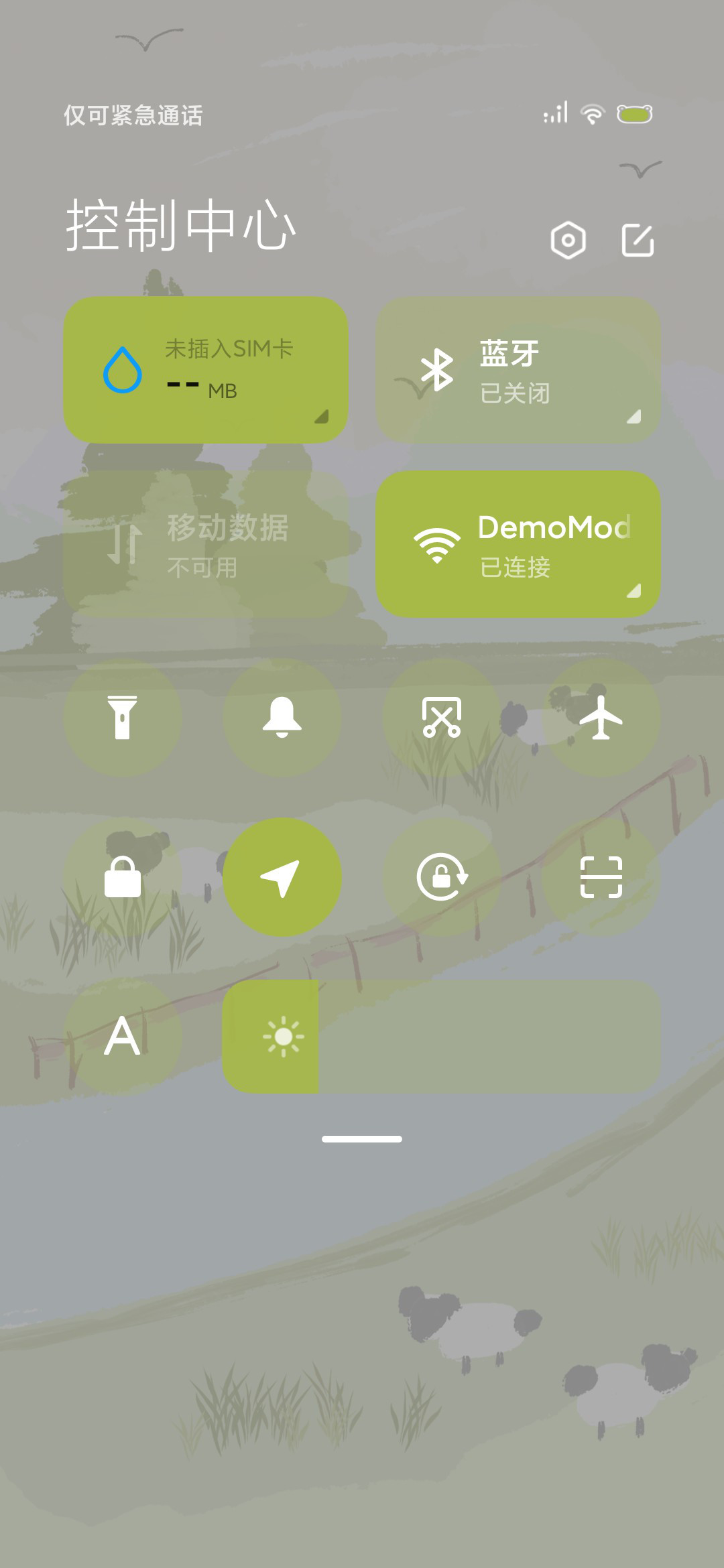The width and height of the screenshot is (724, 1568).
Task: Open settings via the hexagon gear icon
Action: (568, 240)
